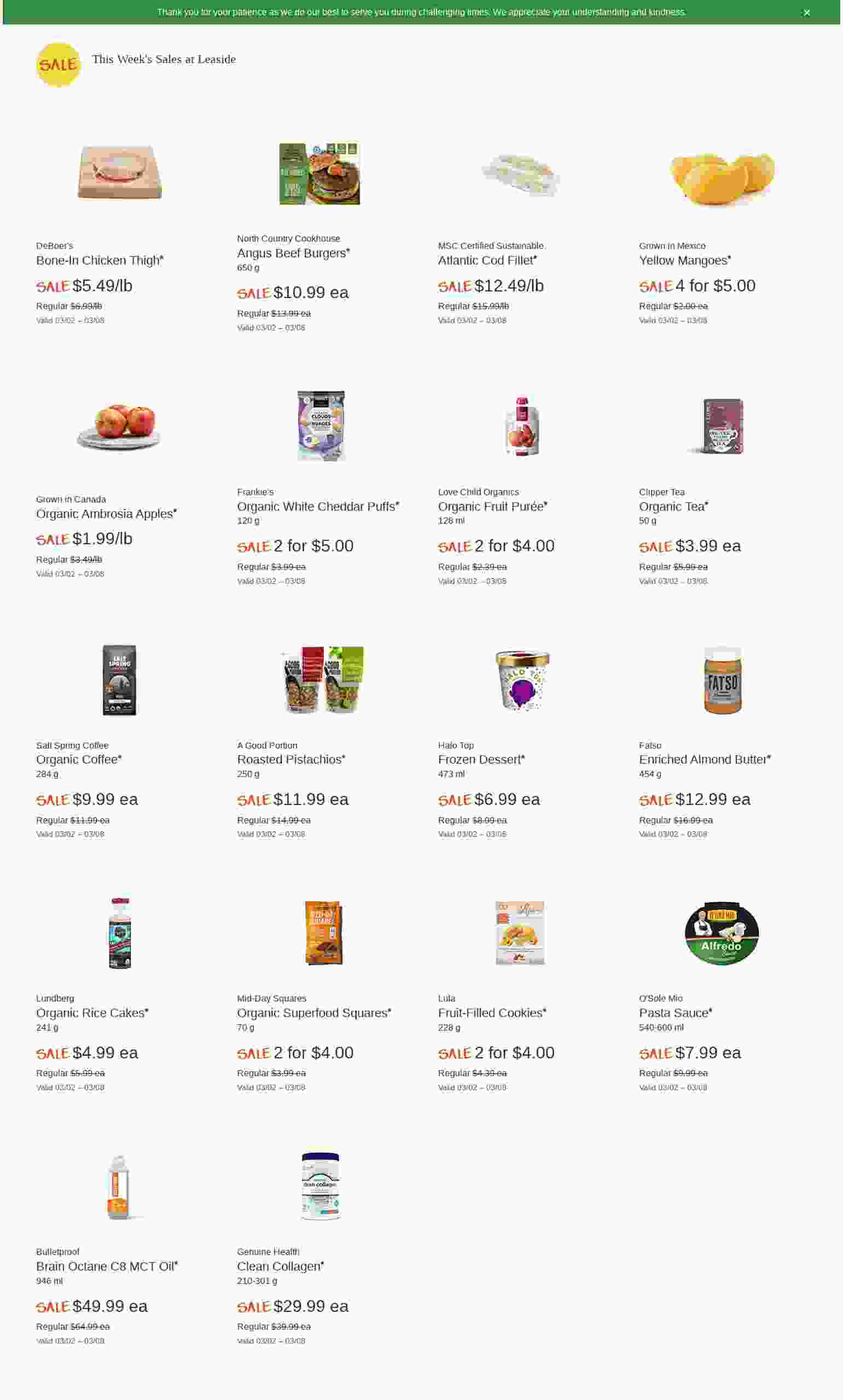The image size is (843, 1400).
Task: Open Salt Spring Organic Coffee
Action: [x=78, y=760]
